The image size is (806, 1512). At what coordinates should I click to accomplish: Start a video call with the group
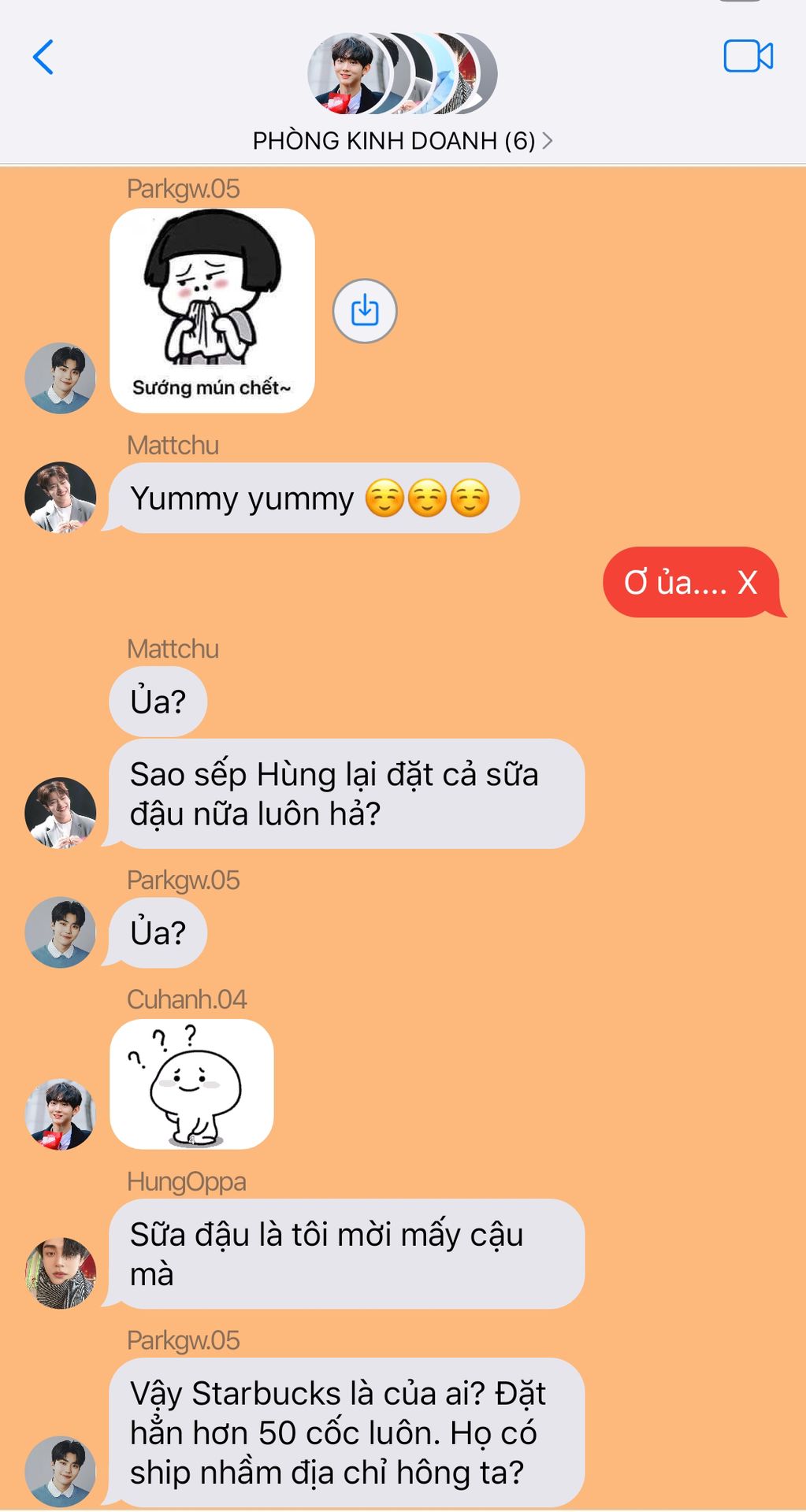pyautogui.click(x=748, y=57)
